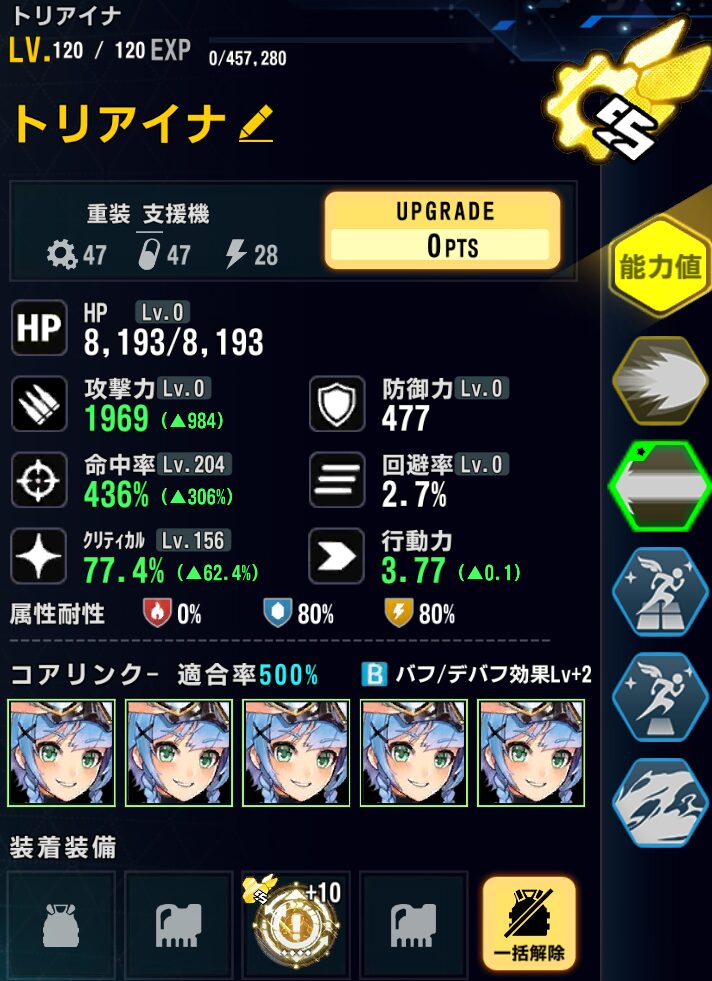712x981 pixels.
Task: Tap the empty bag-shaped equipment slot
Action: 59,926
